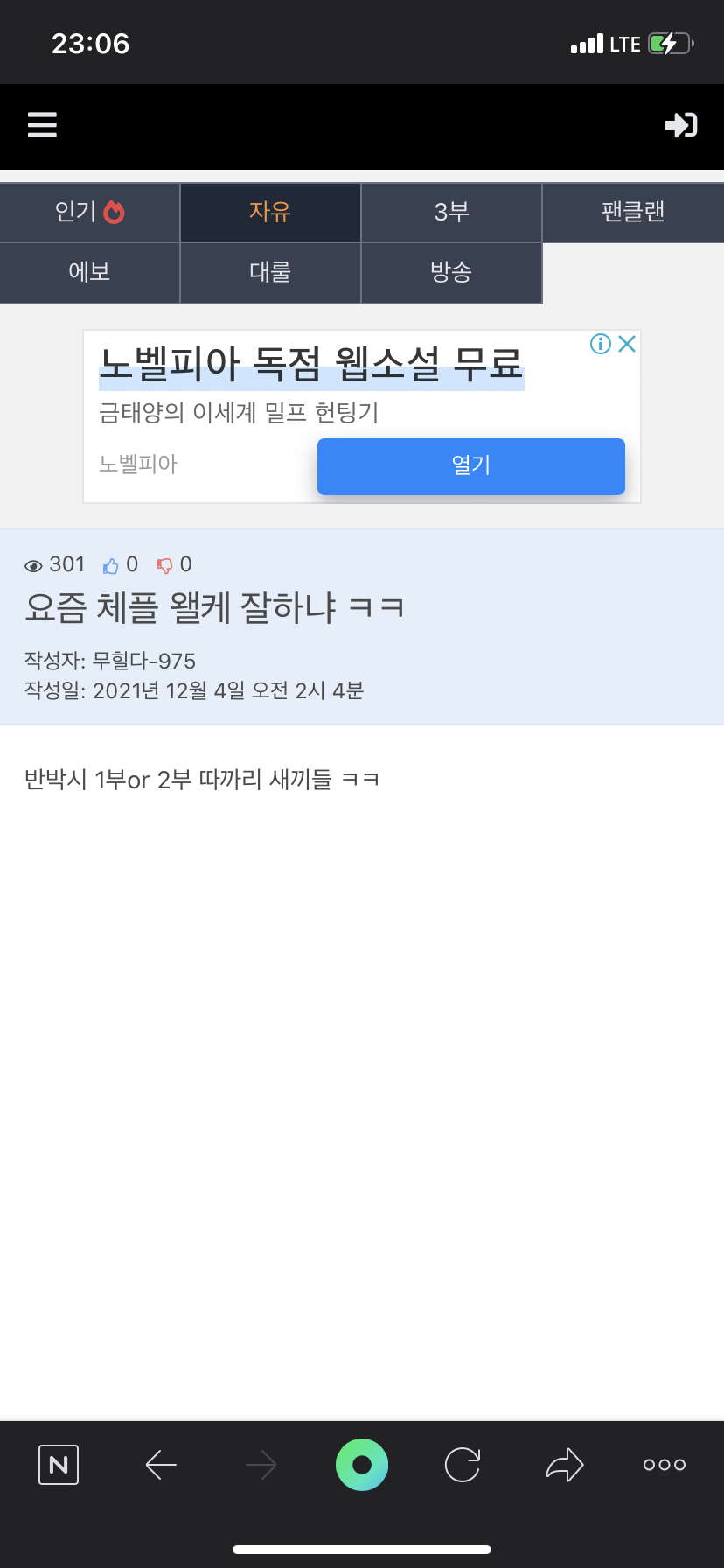The width and height of the screenshot is (724, 1568).
Task: Dislike this post with thumbs down
Action: click(164, 566)
